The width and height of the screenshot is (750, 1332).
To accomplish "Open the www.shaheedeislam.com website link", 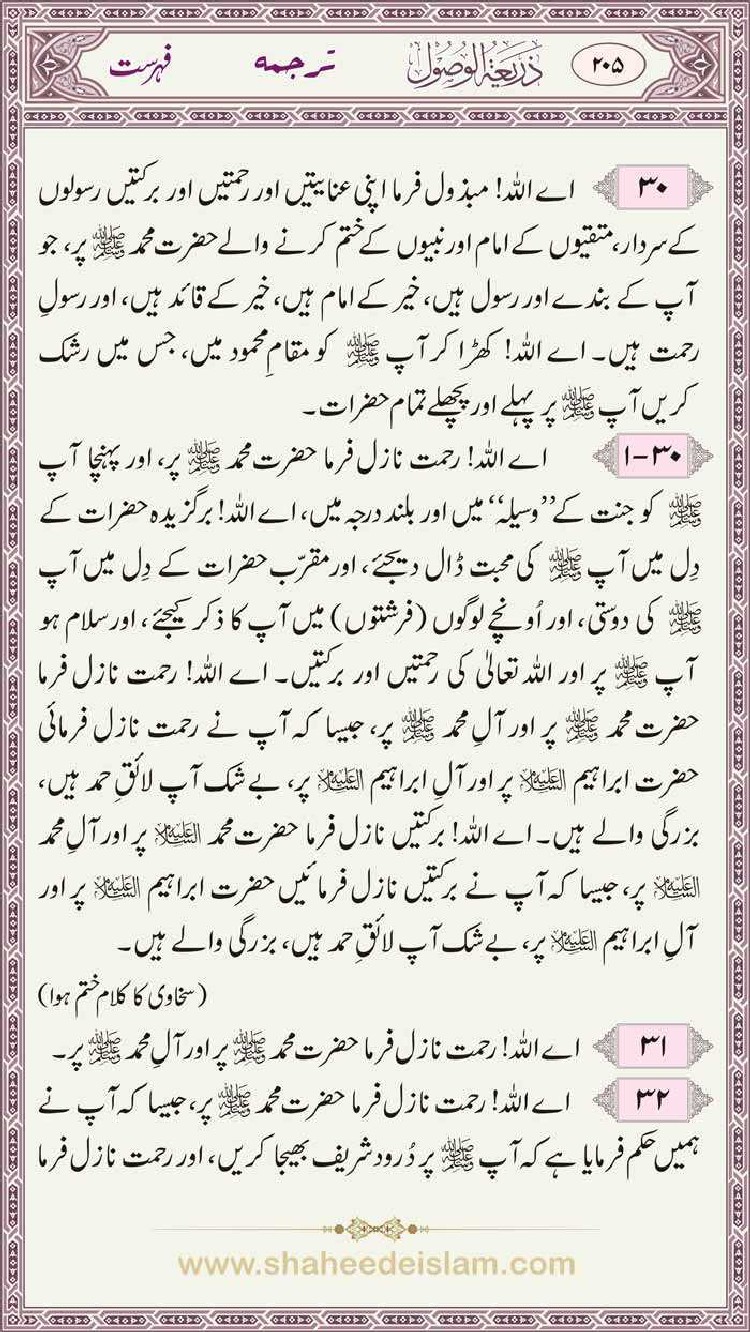I will tap(376, 1265).
